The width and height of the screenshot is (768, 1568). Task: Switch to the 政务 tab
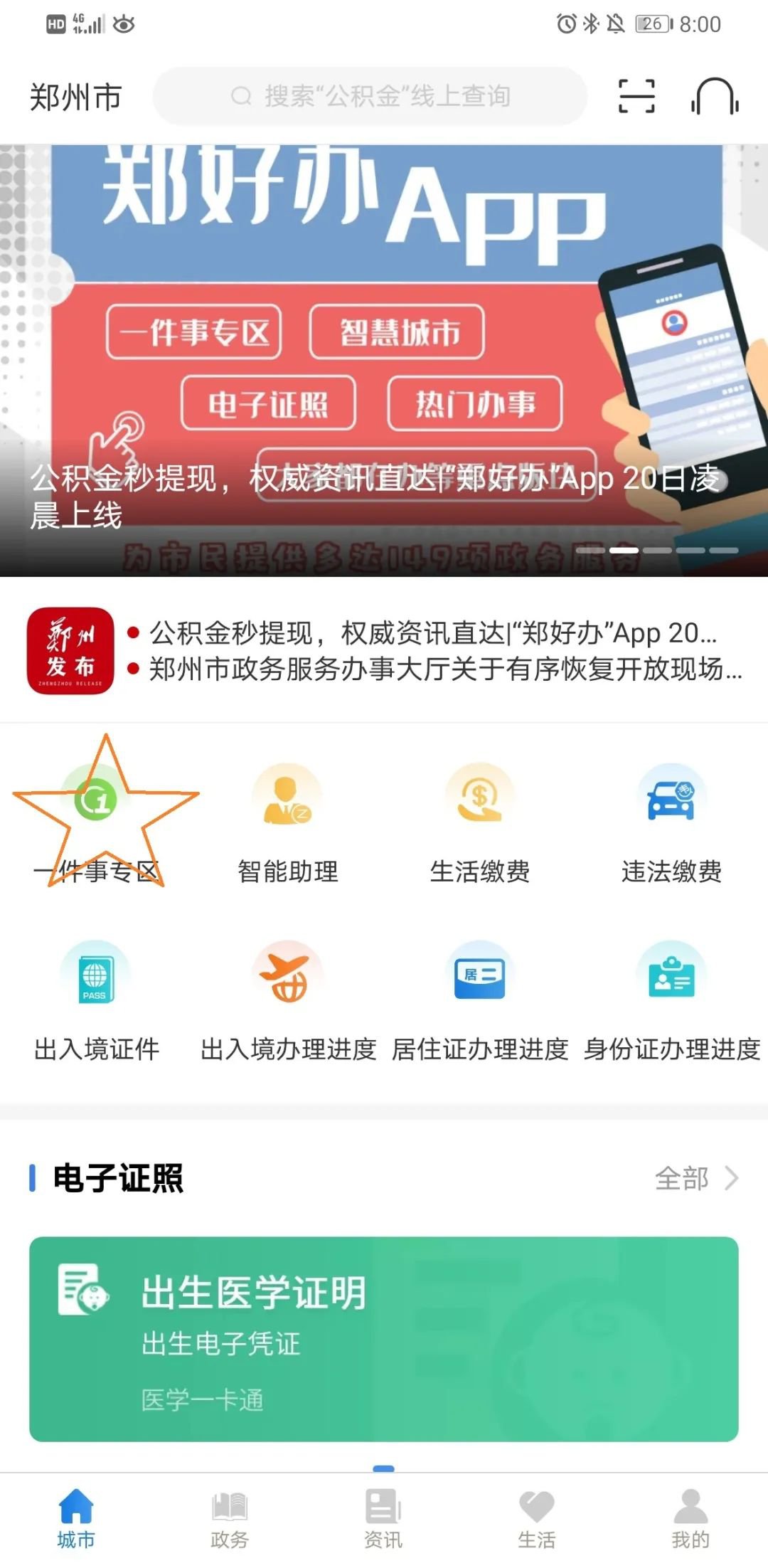(230, 1520)
